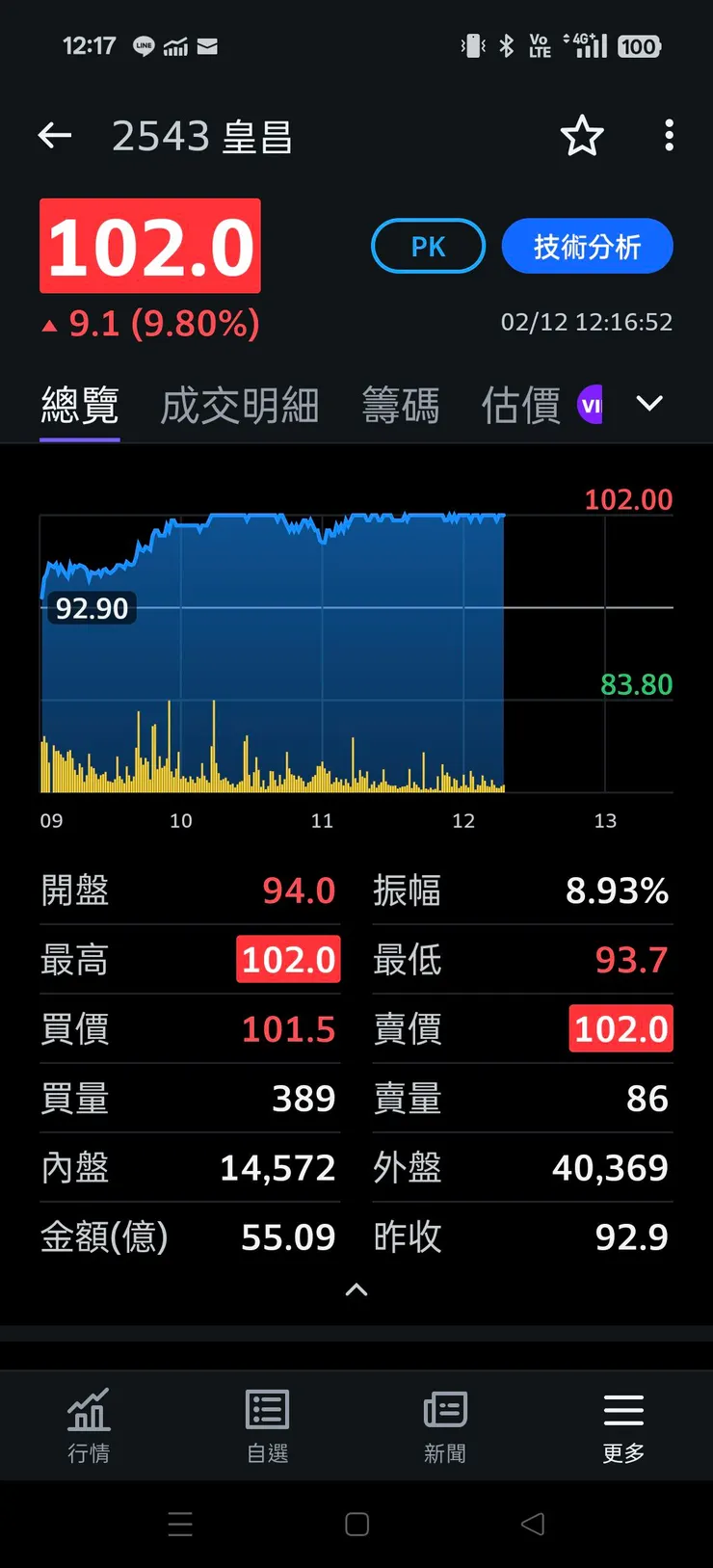Open the 籌碼 tab

coord(401,405)
